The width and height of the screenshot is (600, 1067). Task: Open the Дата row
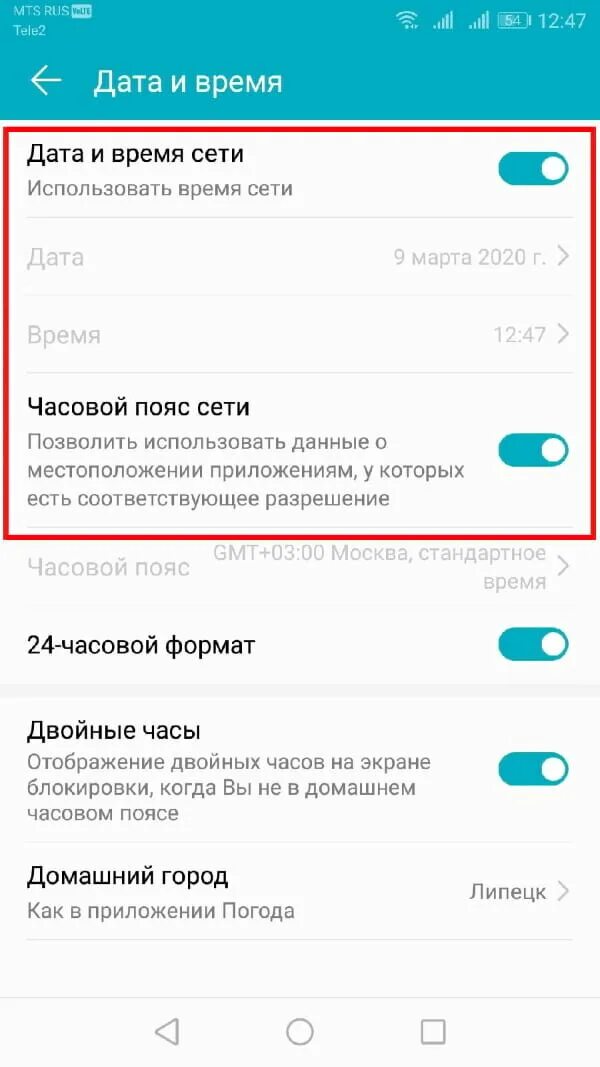(x=300, y=257)
